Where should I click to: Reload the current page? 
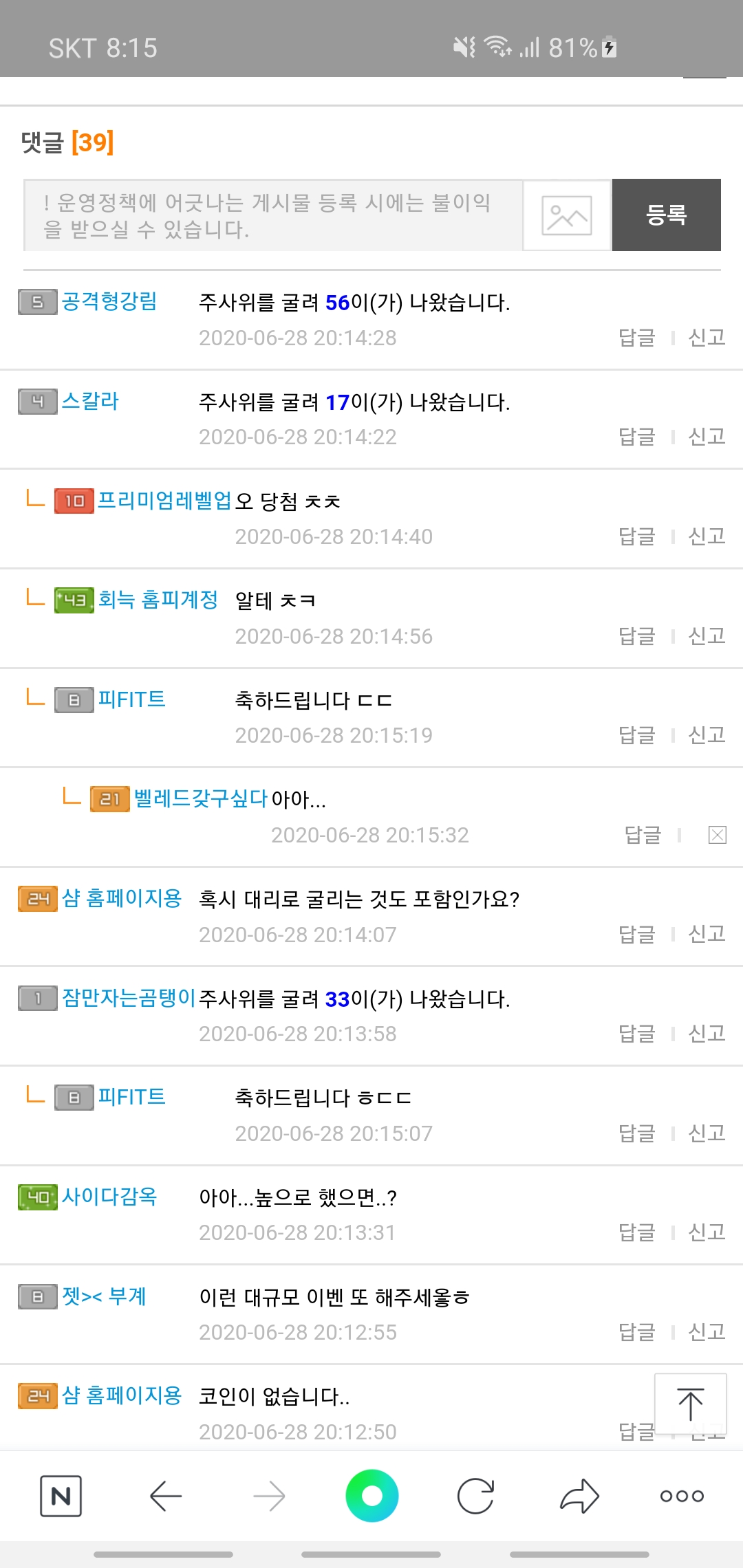(x=476, y=1496)
